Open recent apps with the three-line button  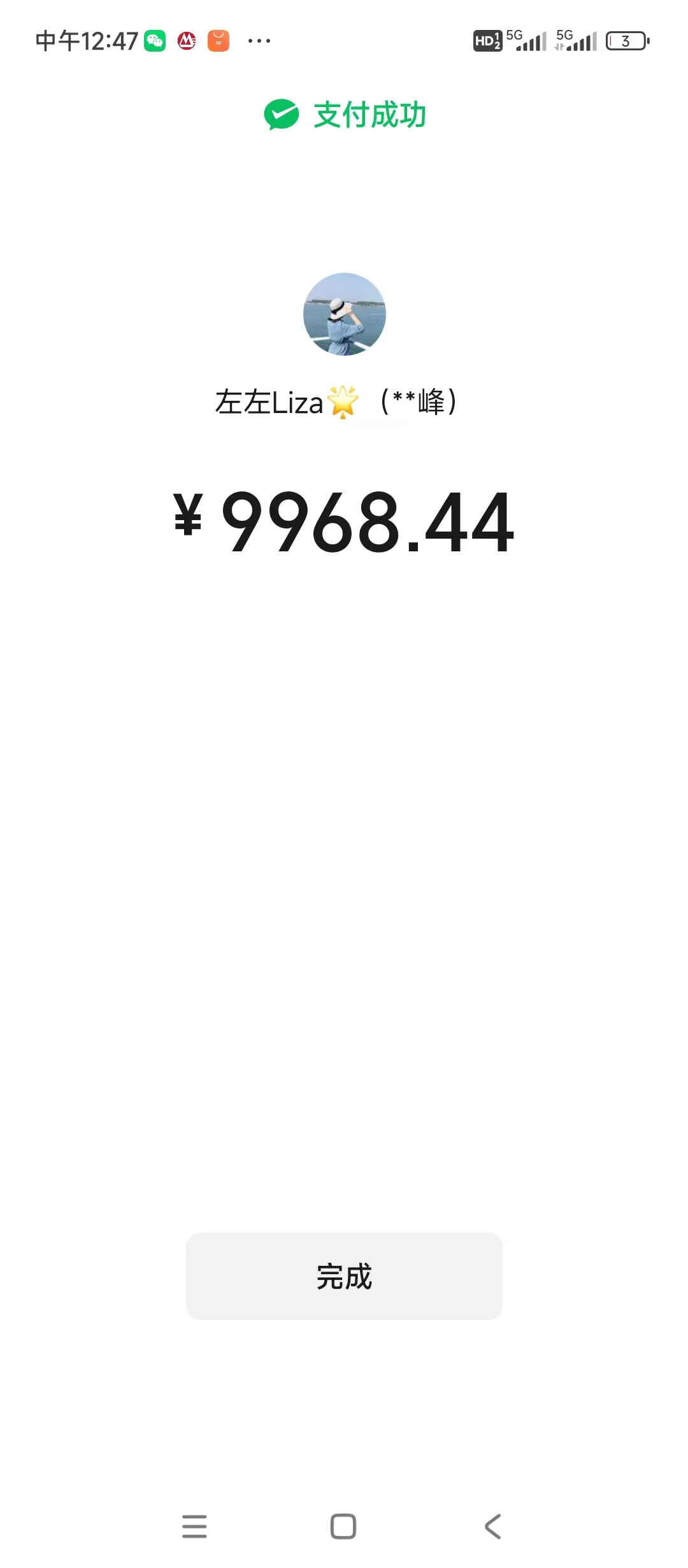click(194, 1527)
